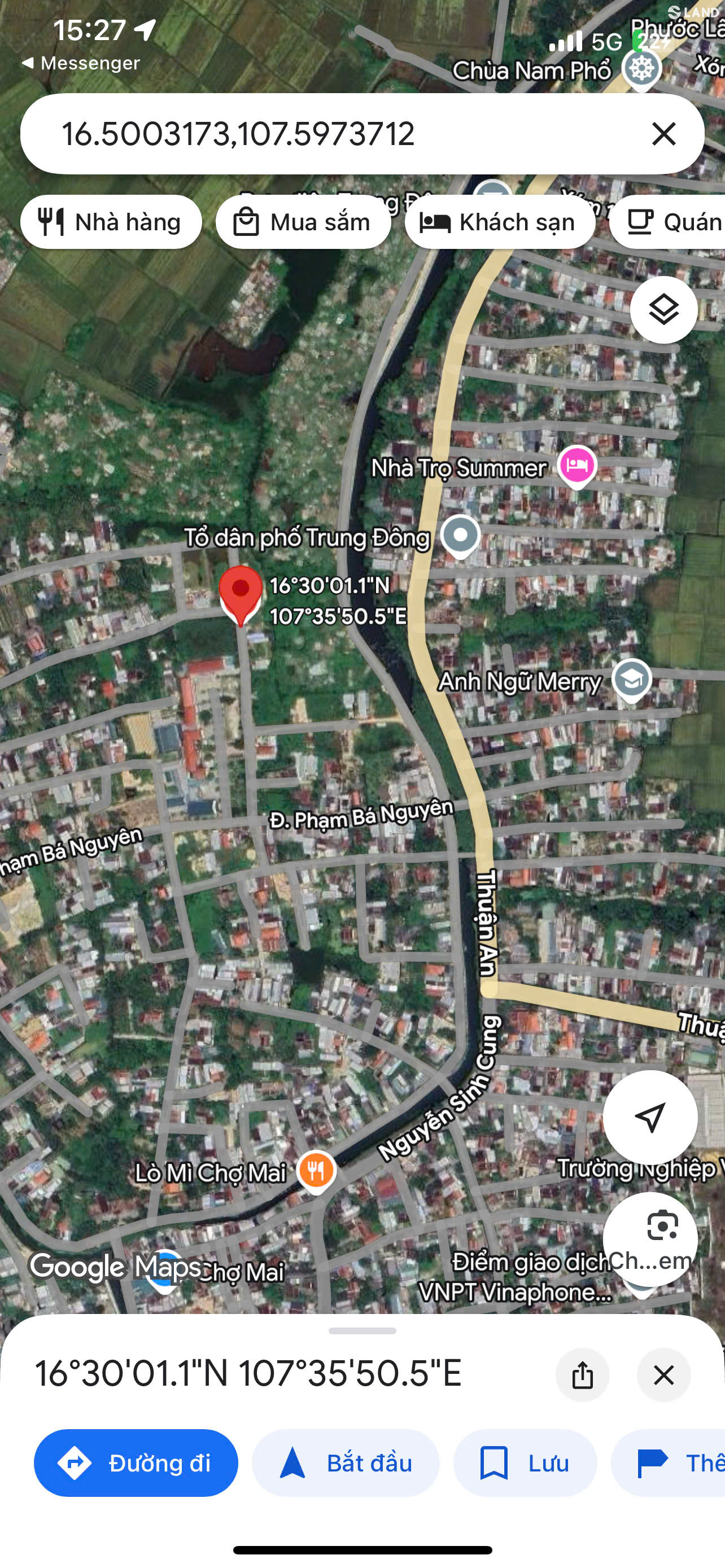Select the Khách sạn filter chip
Viewport: 725px width, 1568px height.
[500, 222]
